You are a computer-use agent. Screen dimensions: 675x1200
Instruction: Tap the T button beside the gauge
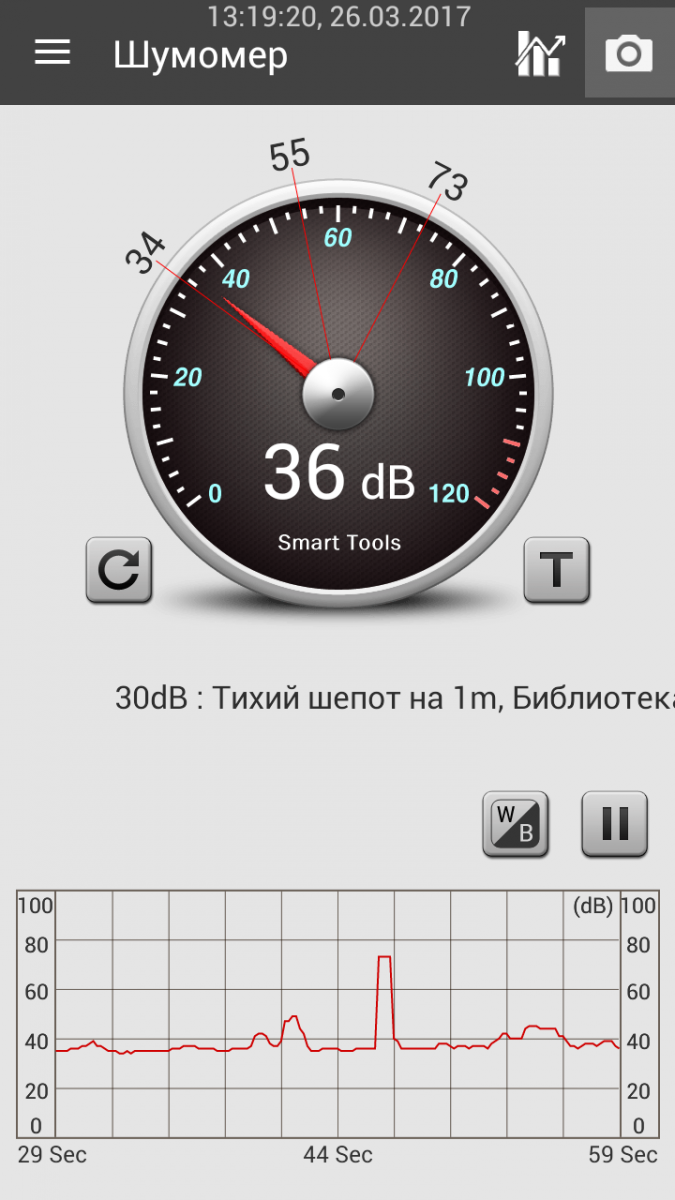tap(557, 571)
